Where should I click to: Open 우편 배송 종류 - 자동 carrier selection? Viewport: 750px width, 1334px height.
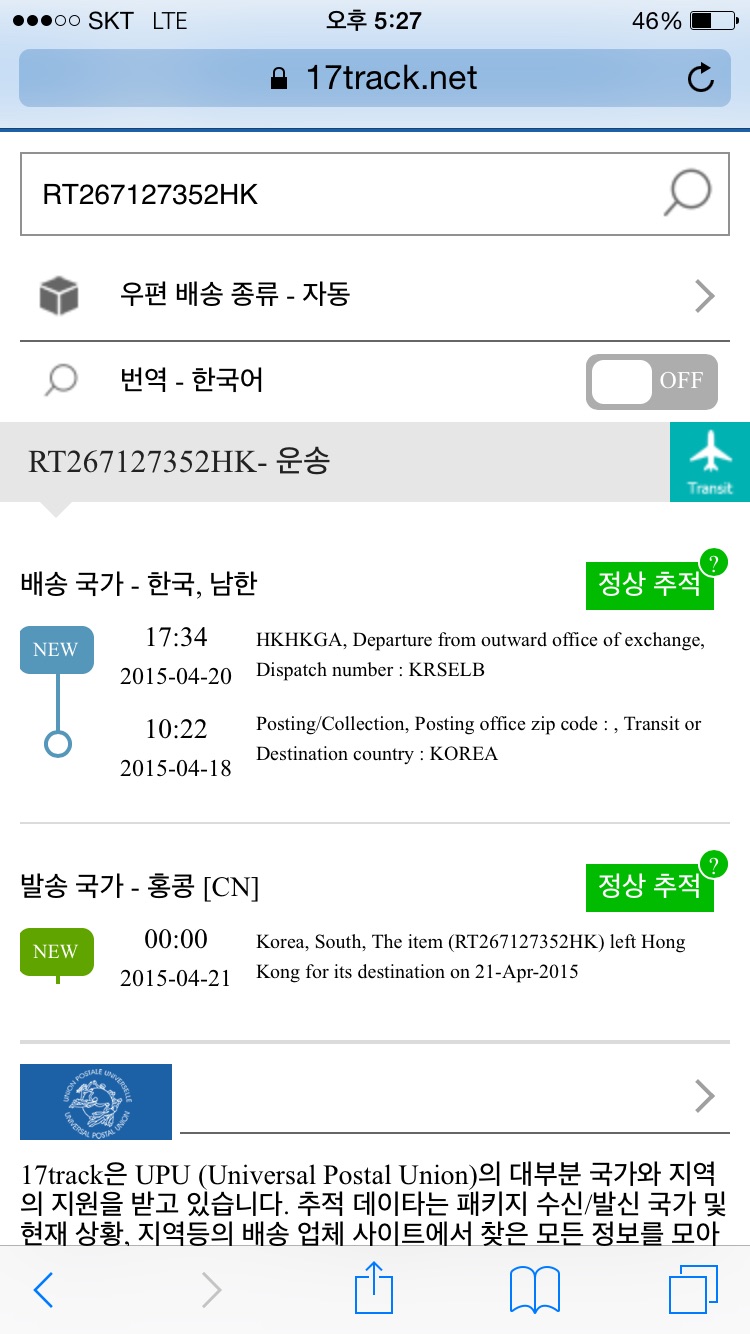[x=375, y=296]
